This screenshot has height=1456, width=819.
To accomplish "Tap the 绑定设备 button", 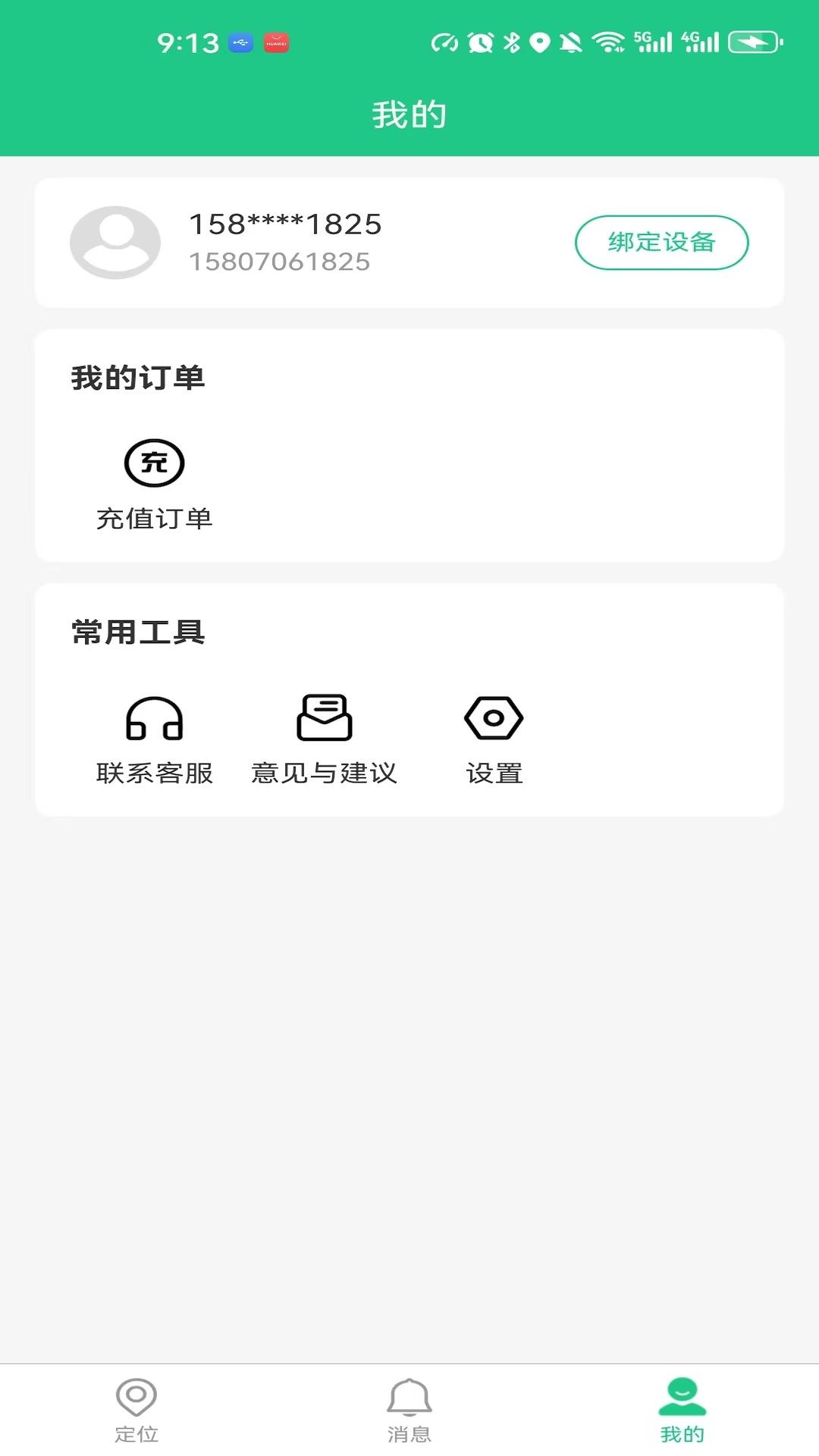I will click(661, 243).
